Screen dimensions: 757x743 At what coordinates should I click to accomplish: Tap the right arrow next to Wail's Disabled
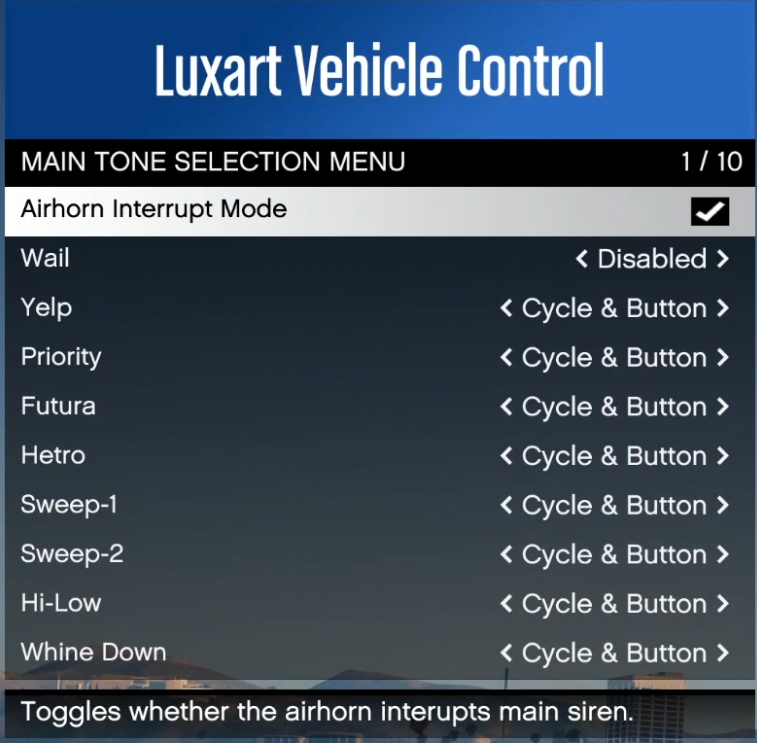(723, 260)
